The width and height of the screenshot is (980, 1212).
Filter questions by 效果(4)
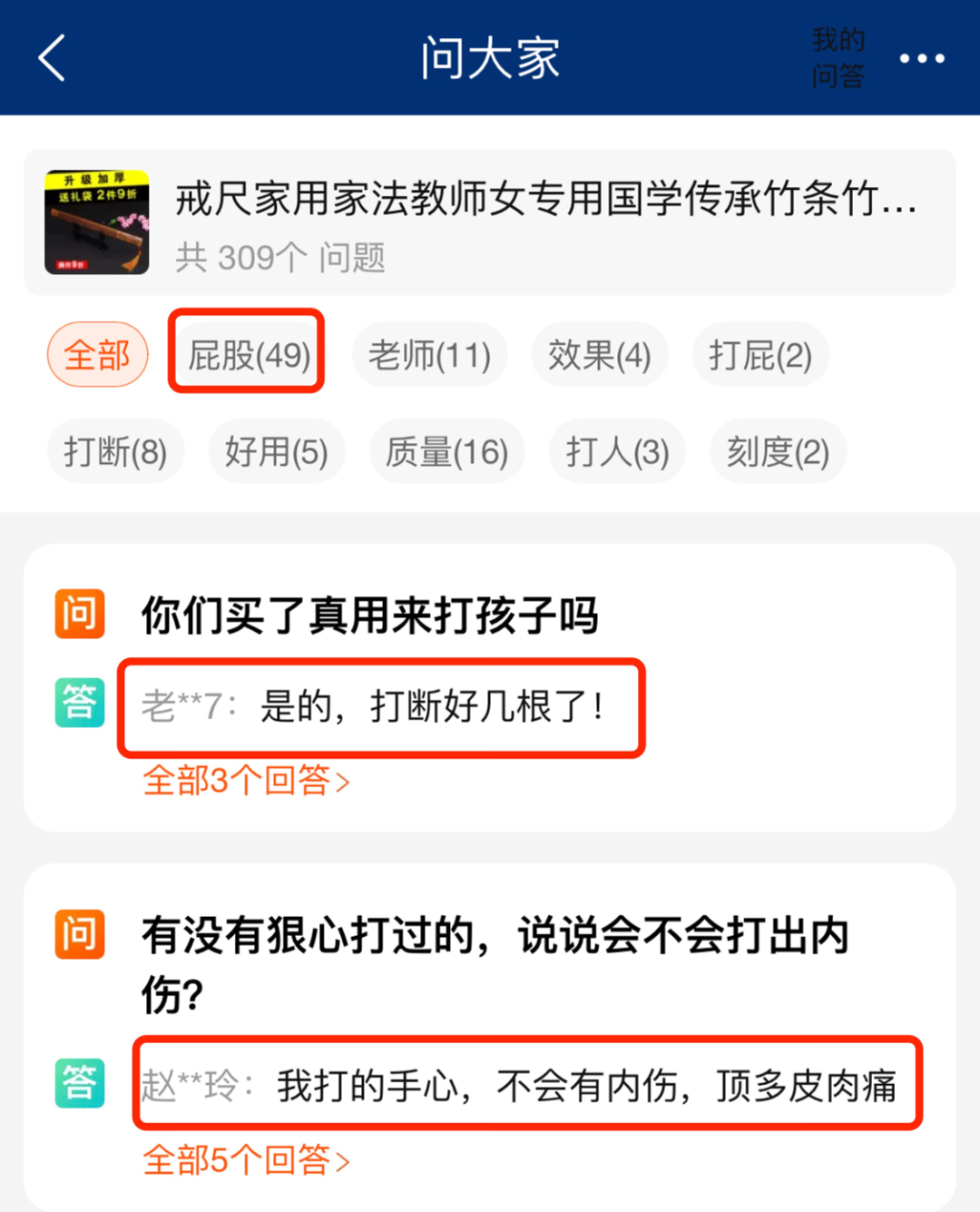599,355
